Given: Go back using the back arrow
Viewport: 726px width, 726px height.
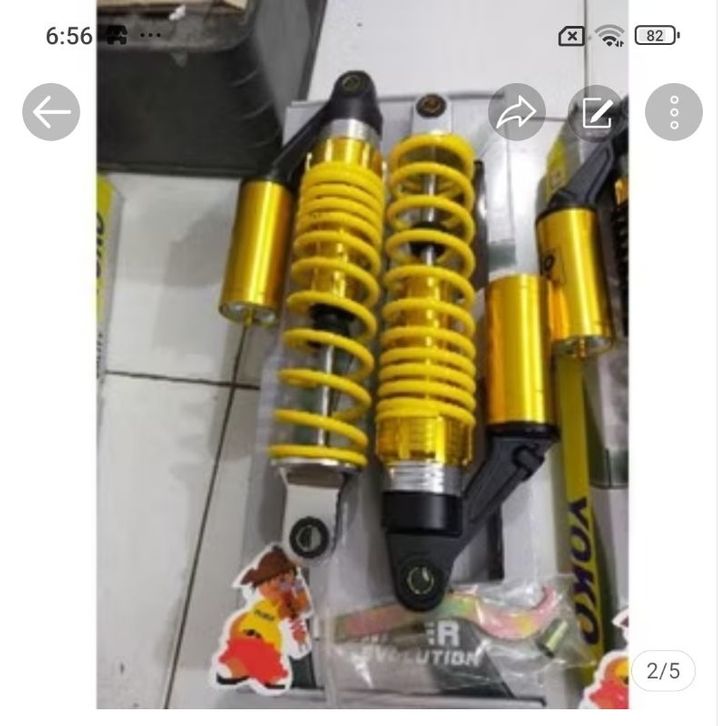Looking at the screenshot, I should (51, 112).
